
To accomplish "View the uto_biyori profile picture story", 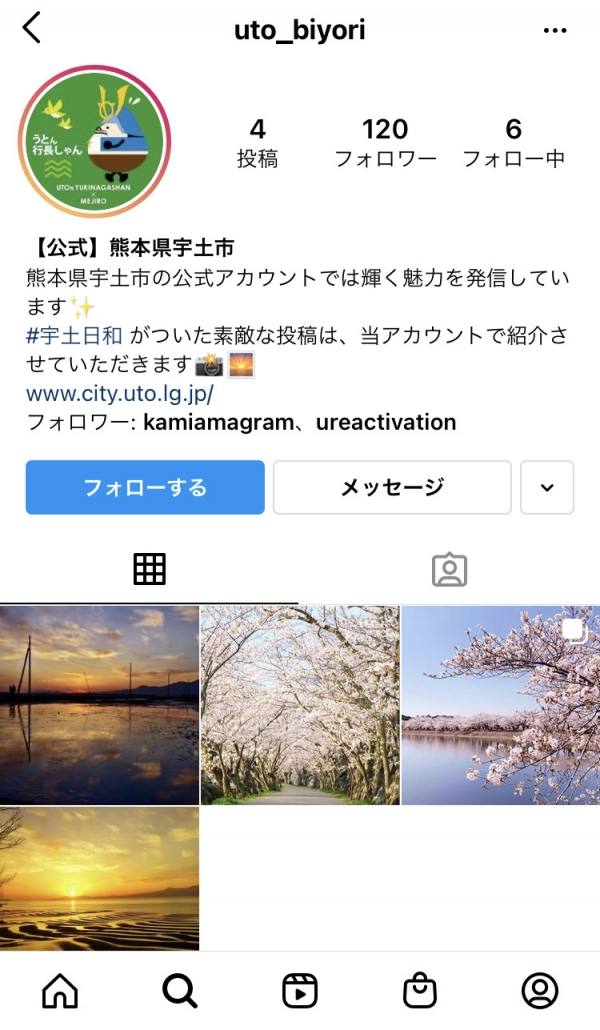I will [95, 141].
